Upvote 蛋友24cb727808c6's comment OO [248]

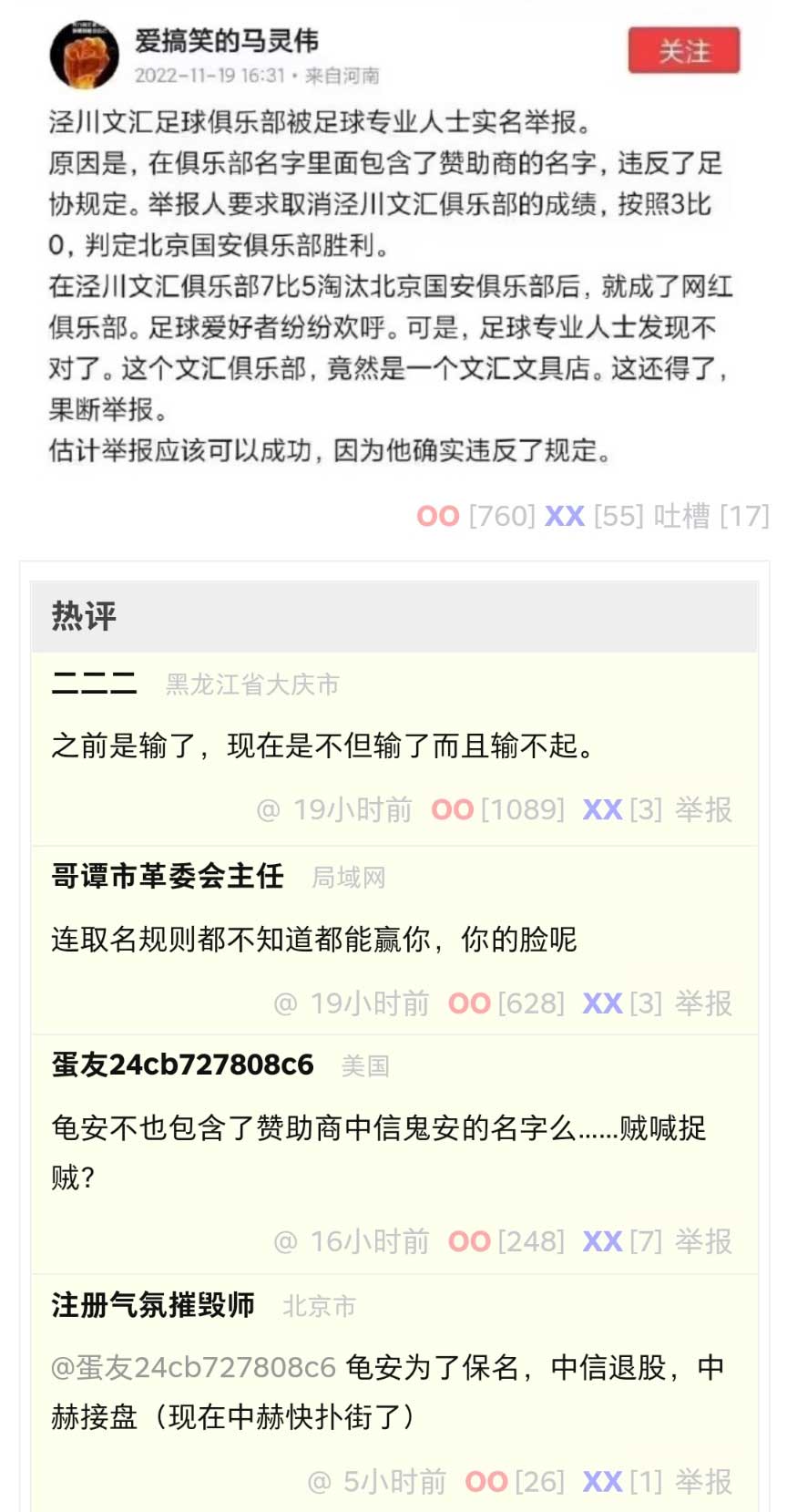point(469,1241)
